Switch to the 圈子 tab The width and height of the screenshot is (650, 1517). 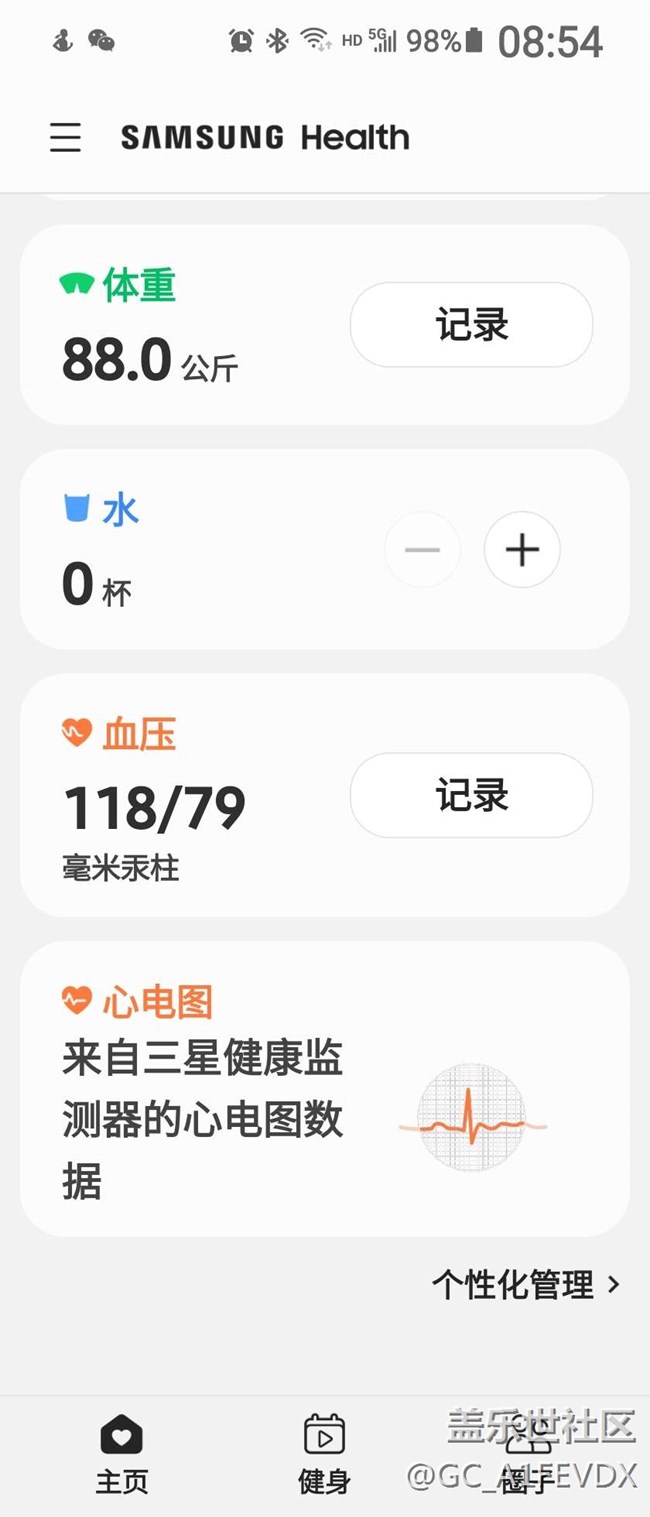click(x=527, y=1455)
